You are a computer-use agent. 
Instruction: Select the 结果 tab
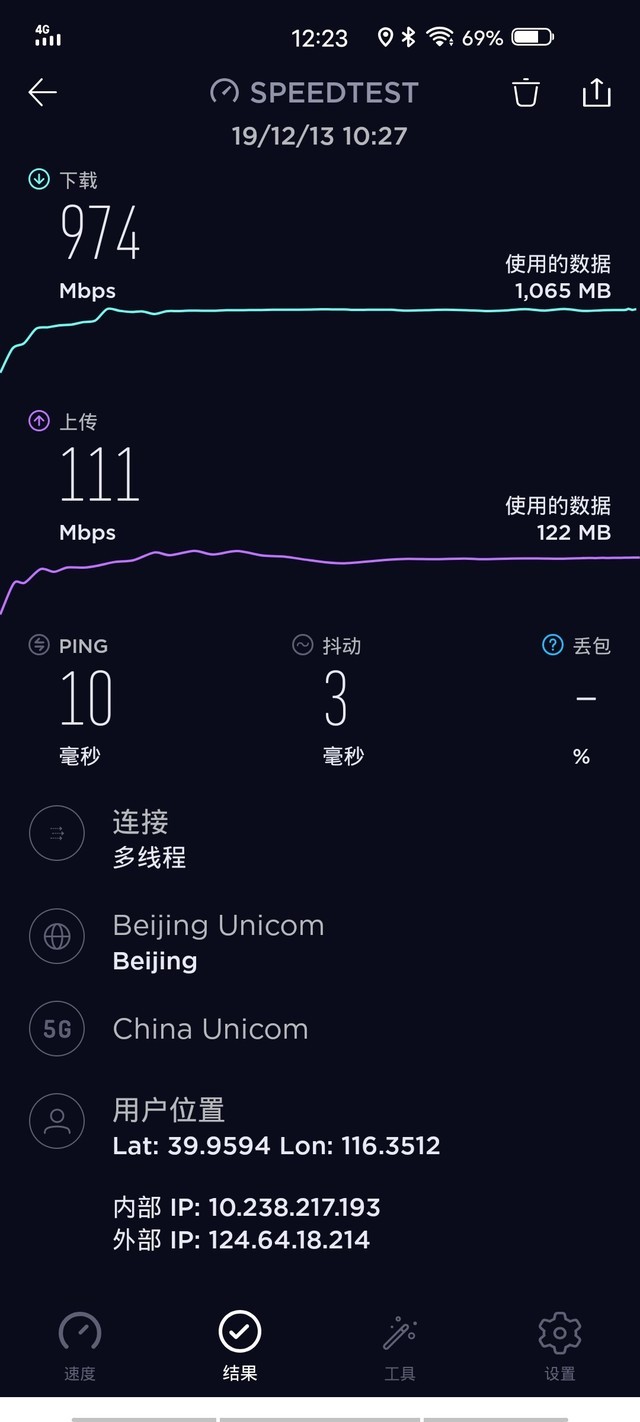240,1345
